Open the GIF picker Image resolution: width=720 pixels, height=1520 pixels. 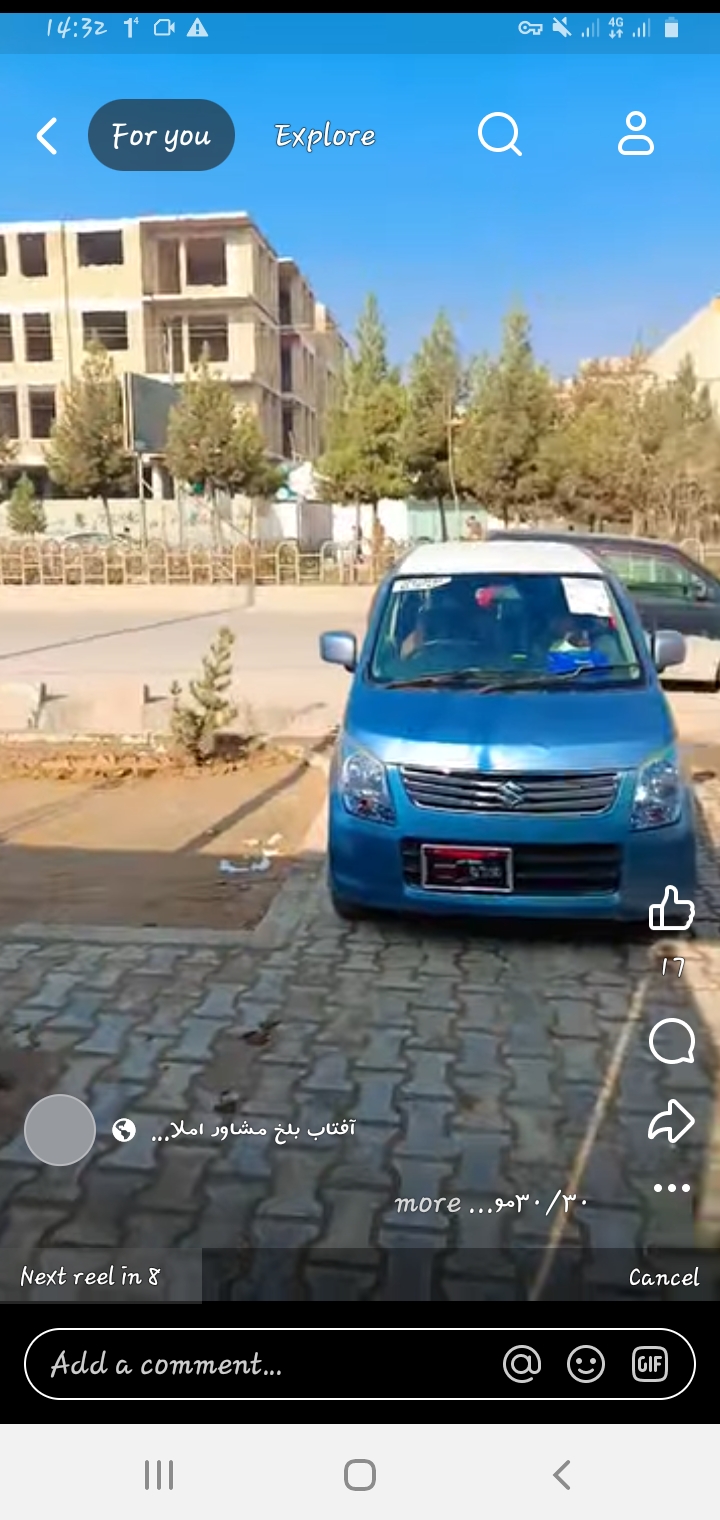[x=649, y=1364]
